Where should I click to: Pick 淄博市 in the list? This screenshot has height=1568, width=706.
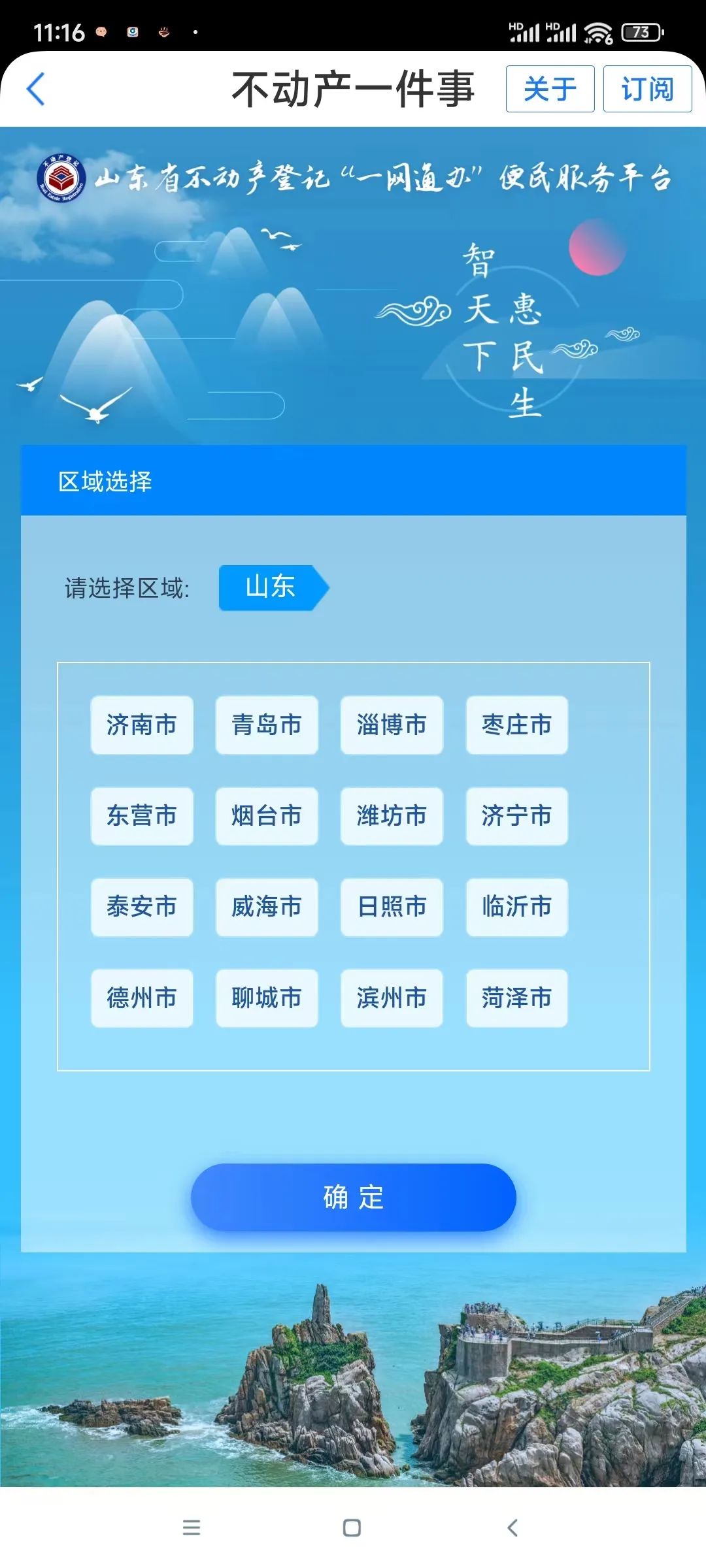pyautogui.click(x=392, y=725)
